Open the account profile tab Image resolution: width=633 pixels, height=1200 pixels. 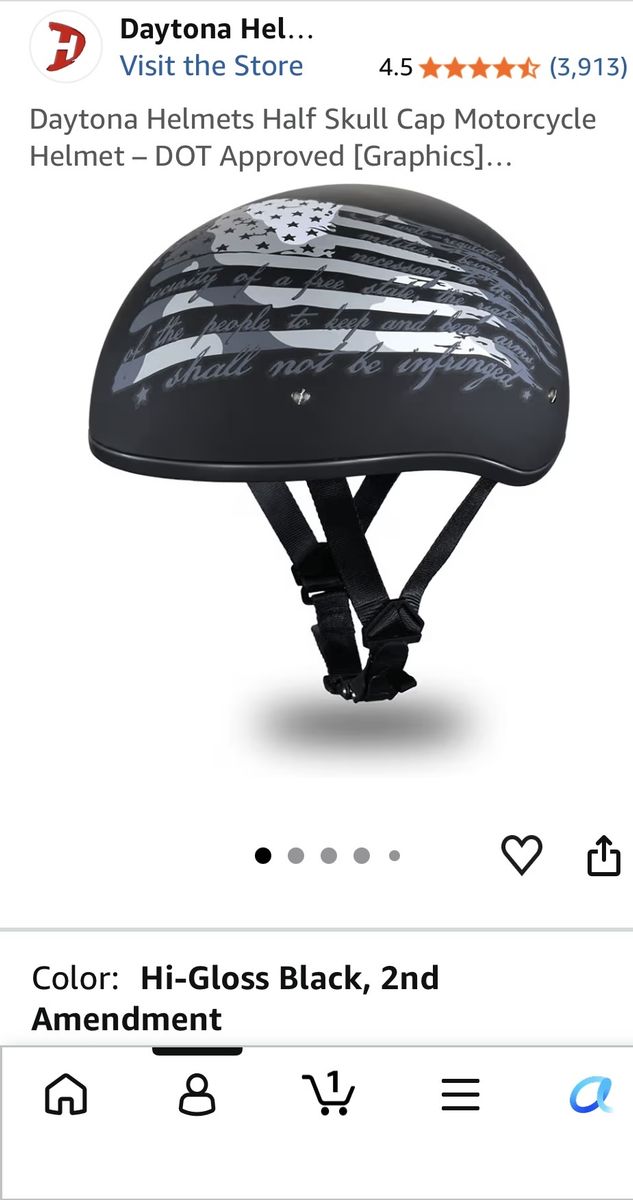click(197, 1095)
